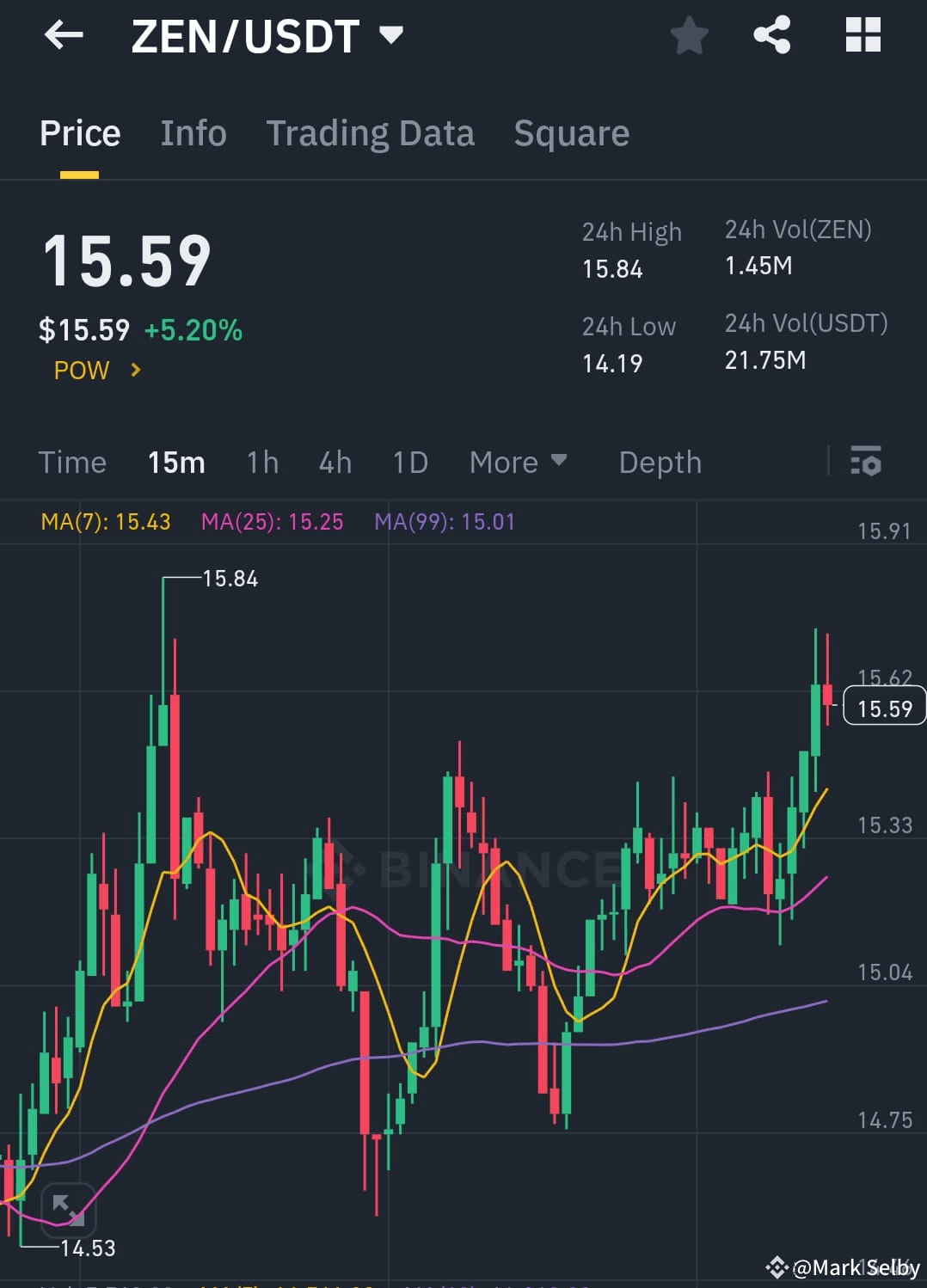The width and height of the screenshot is (927, 1288).
Task: Switch to the Trading Data tab
Action: click(x=371, y=133)
